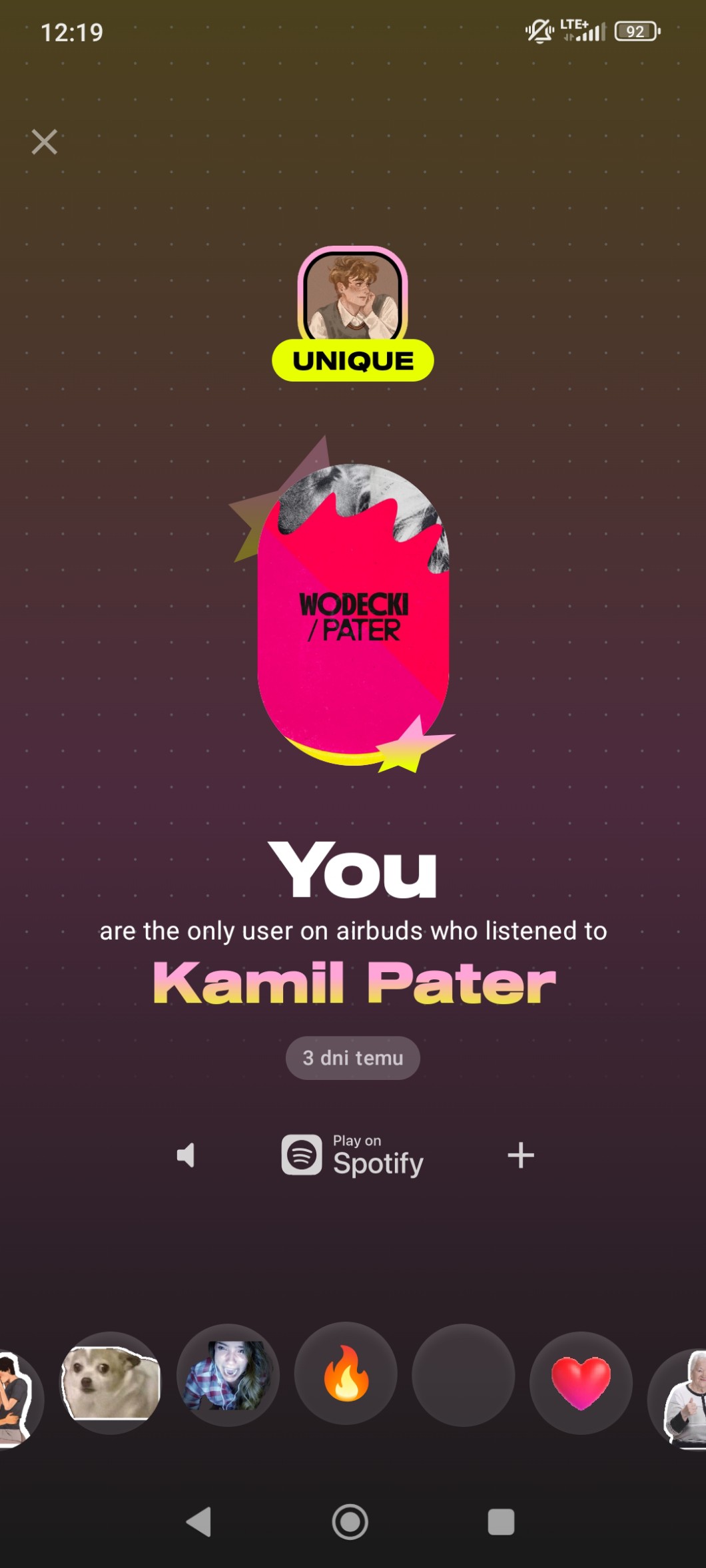Toggle the speaker sound icon
This screenshot has width=706, height=1568.
click(186, 1155)
